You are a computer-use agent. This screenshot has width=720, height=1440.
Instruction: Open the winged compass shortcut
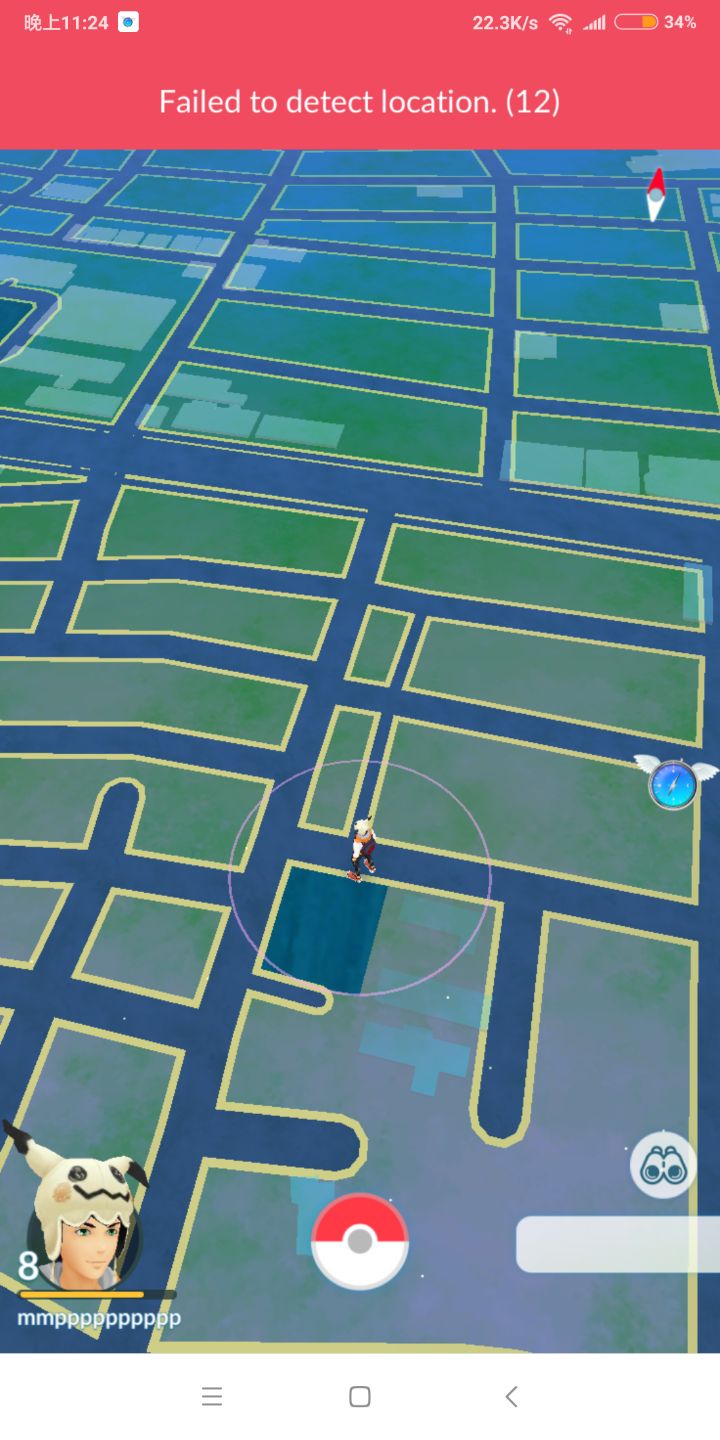(x=673, y=783)
